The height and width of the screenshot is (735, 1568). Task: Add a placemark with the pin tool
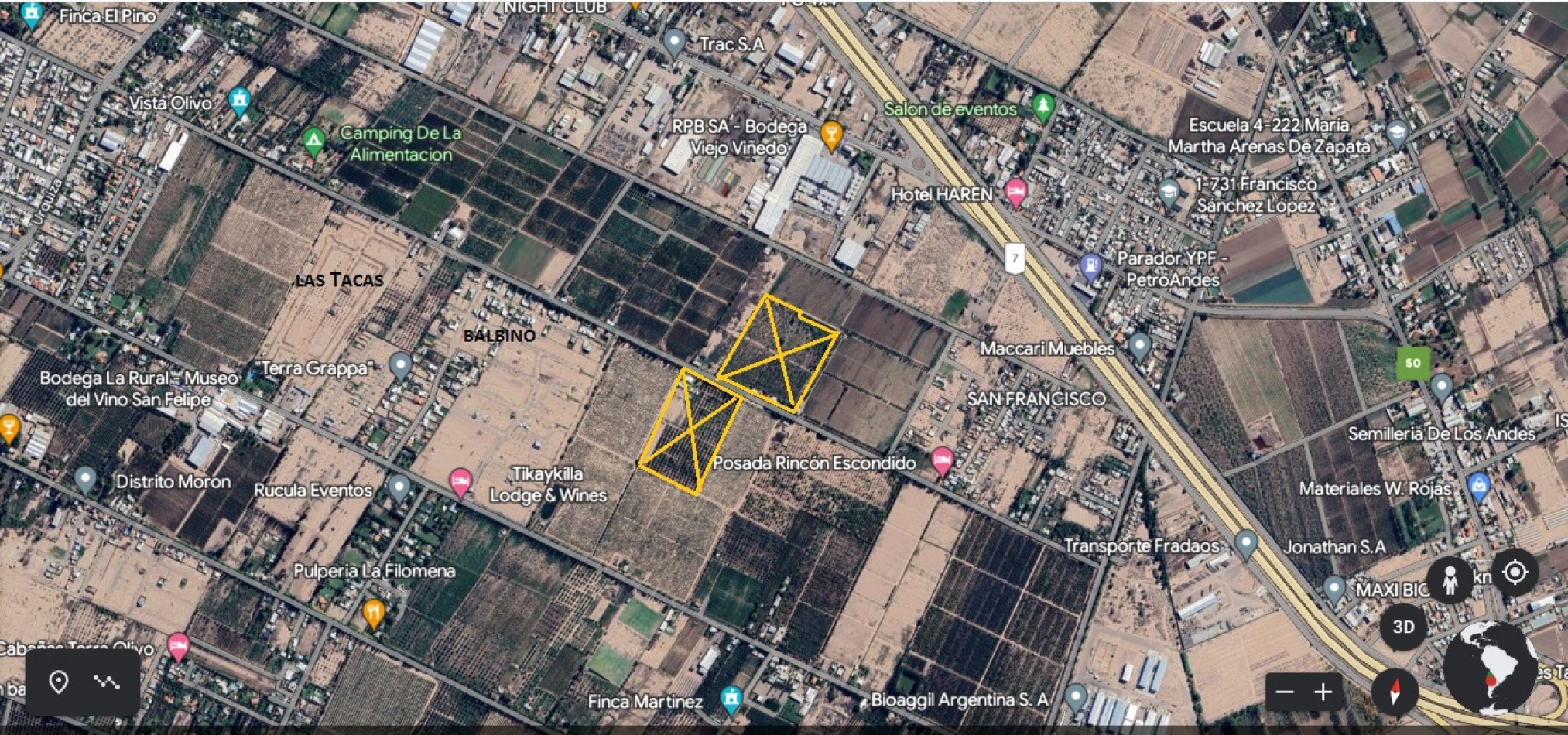59,682
